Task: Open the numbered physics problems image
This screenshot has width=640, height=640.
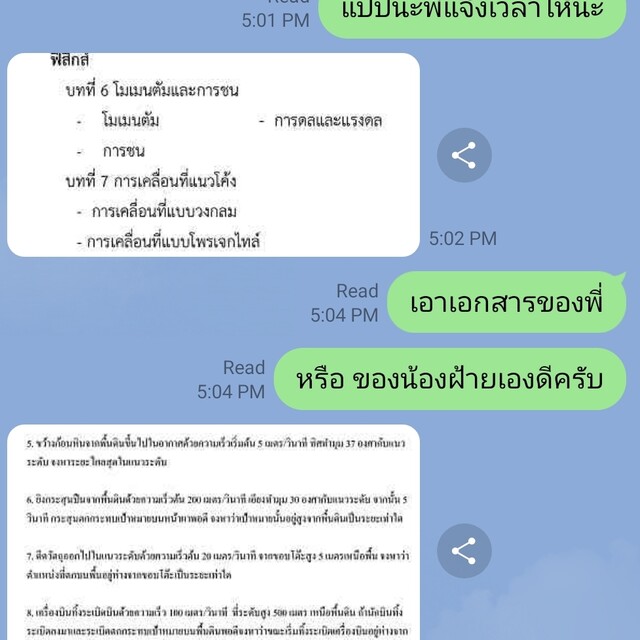Action: pos(213,530)
